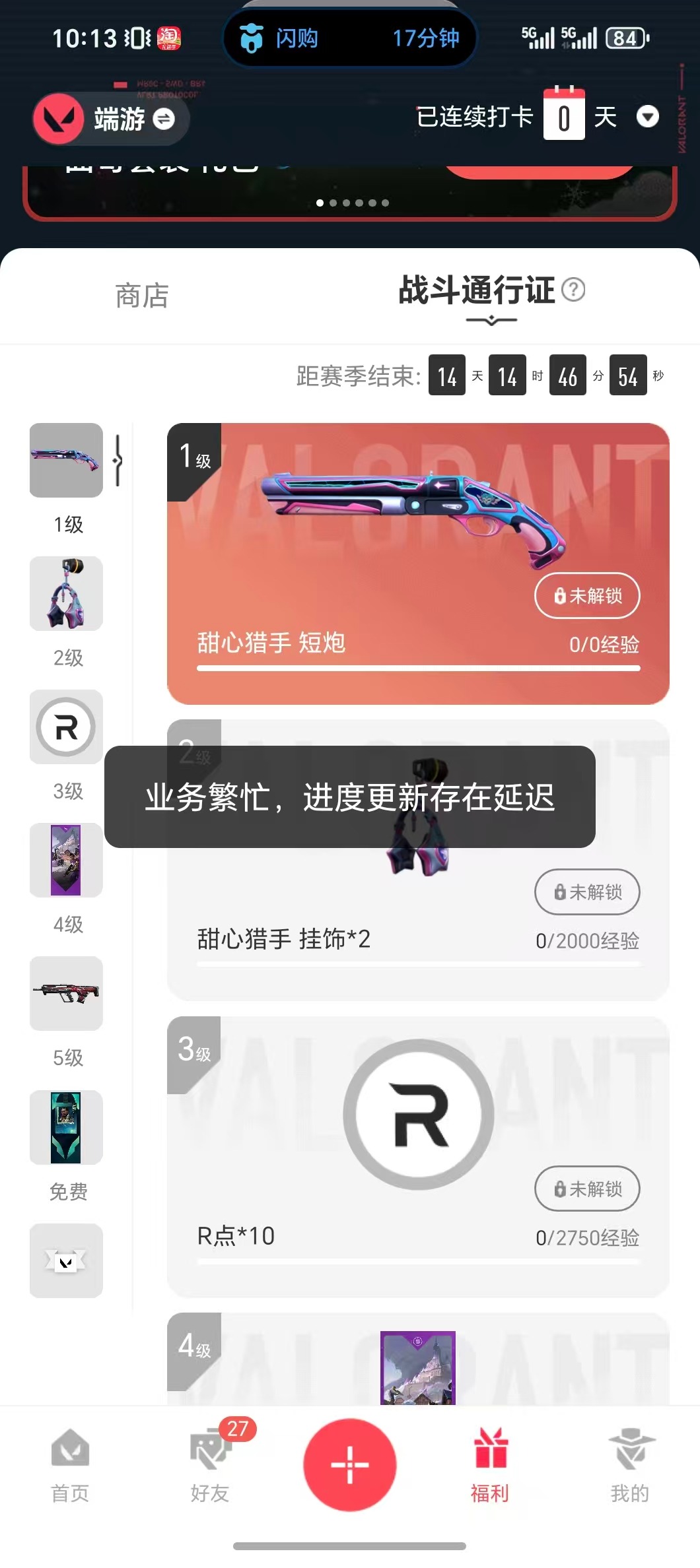The width and height of the screenshot is (700, 1568).
Task: Expand the arrow beside 已连续打卡
Action: [648, 115]
